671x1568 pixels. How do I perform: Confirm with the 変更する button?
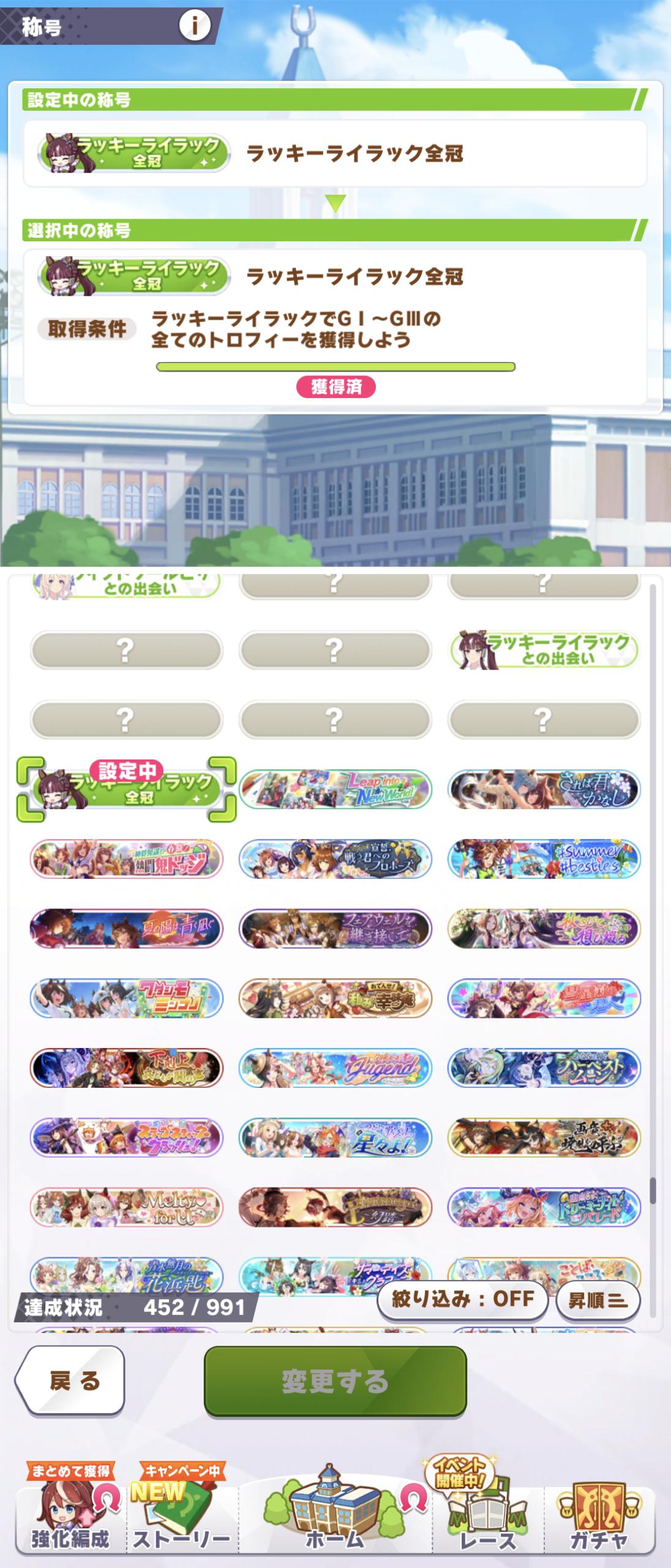[x=335, y=1381]
